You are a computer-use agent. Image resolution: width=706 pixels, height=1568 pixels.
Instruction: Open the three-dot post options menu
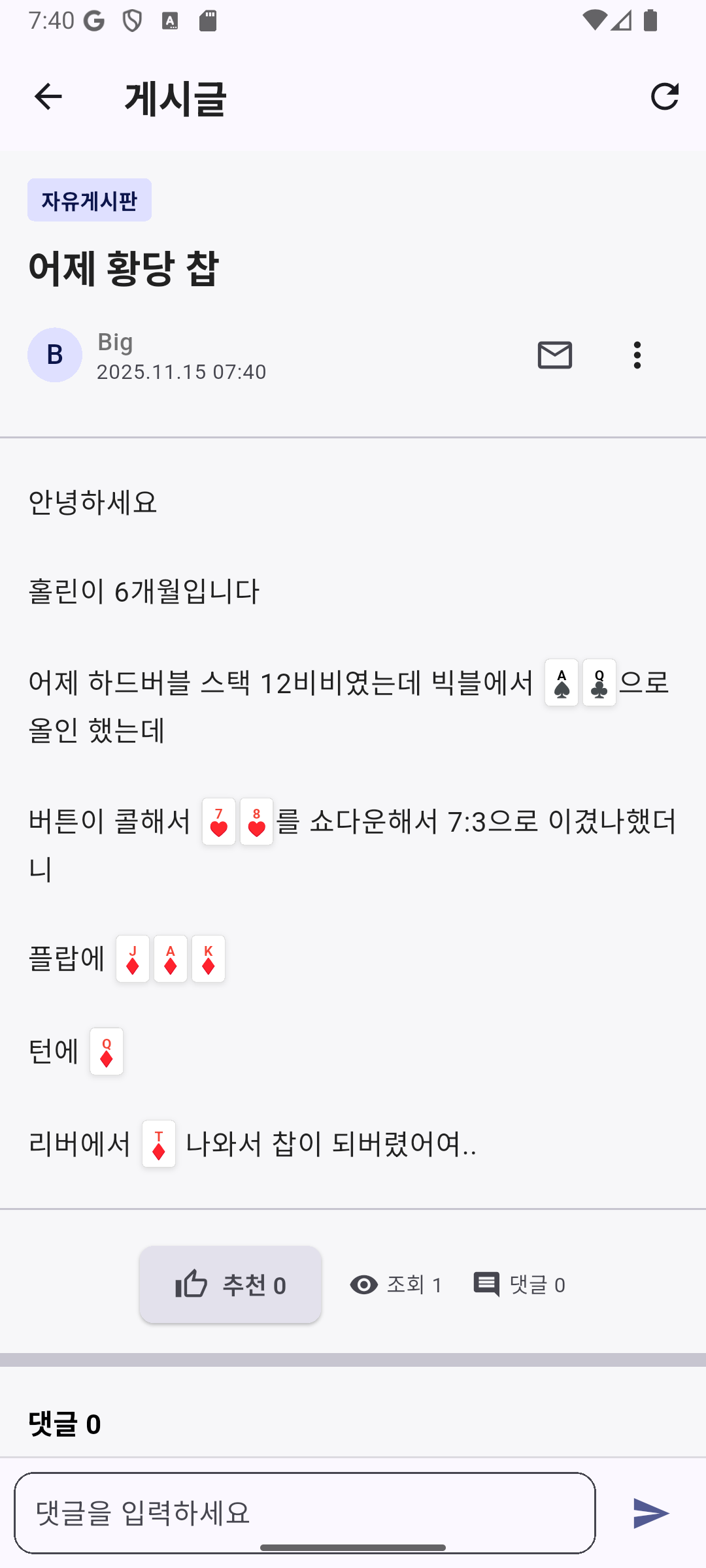(637, 355)
